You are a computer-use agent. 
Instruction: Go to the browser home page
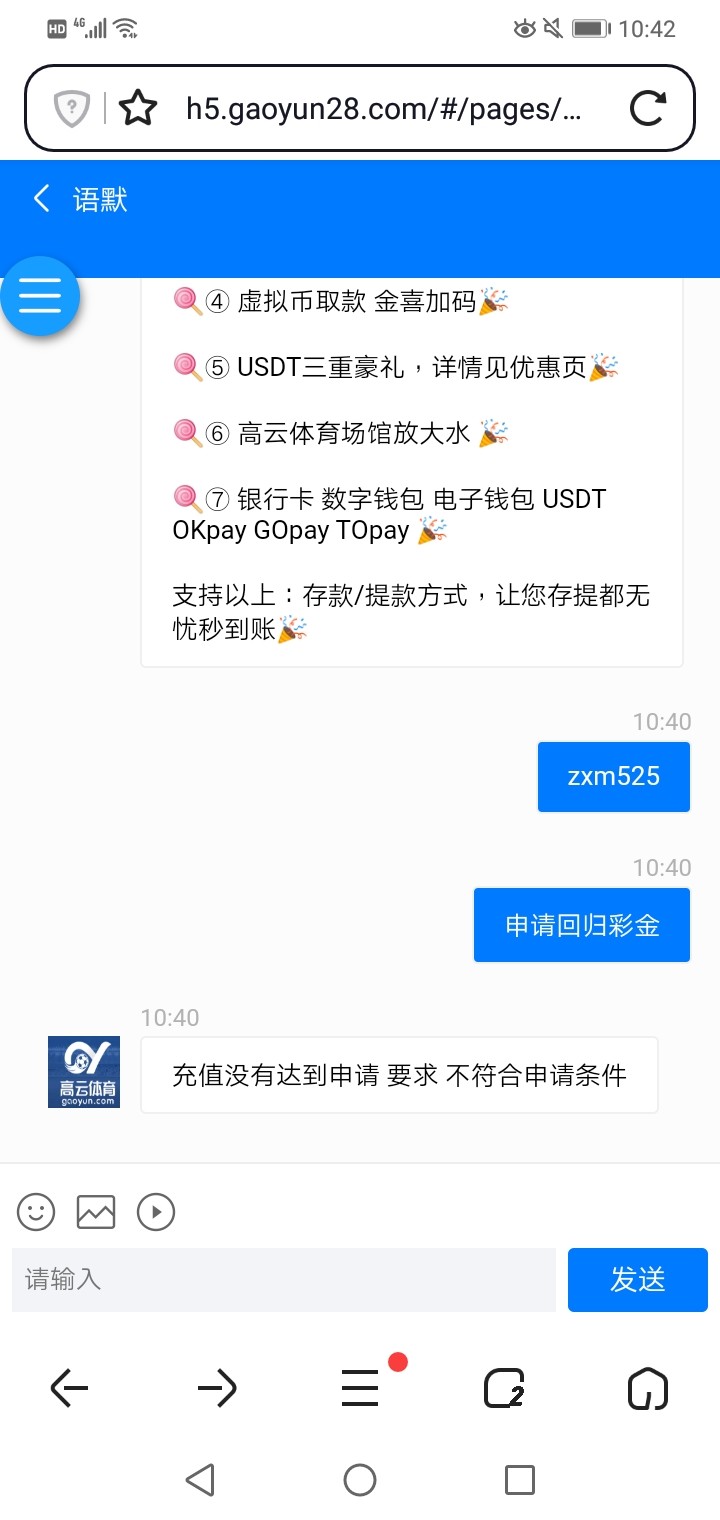647,1388
